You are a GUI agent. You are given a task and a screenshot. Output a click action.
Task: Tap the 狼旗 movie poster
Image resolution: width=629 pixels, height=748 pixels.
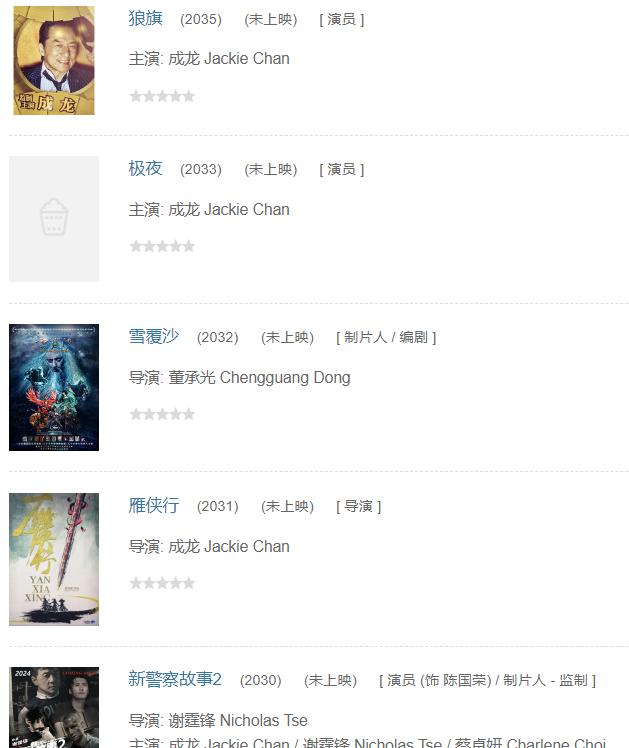[x=54, y=60]
